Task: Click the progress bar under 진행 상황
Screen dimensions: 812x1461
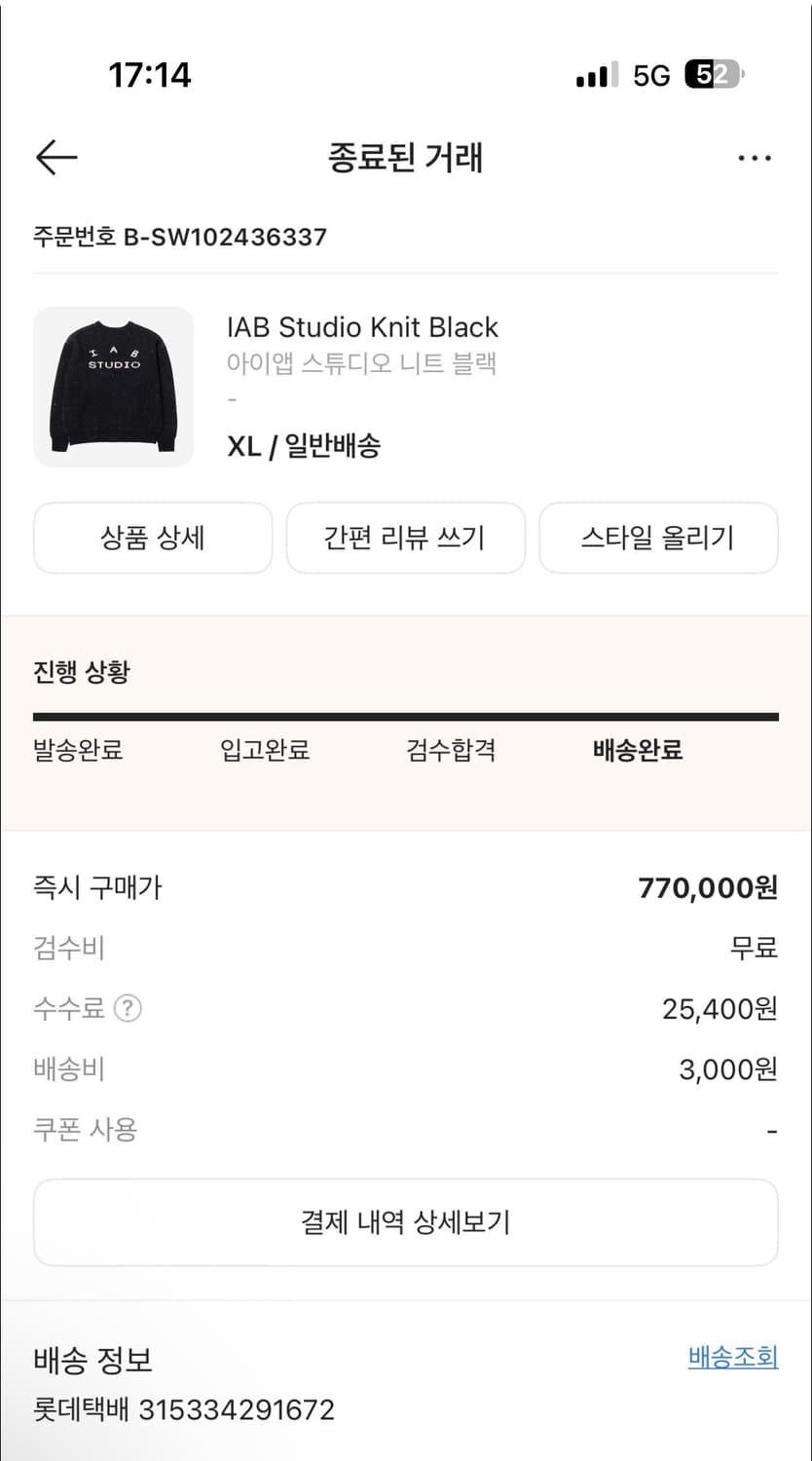Action: pyautogui.click(x=406, y=715)
